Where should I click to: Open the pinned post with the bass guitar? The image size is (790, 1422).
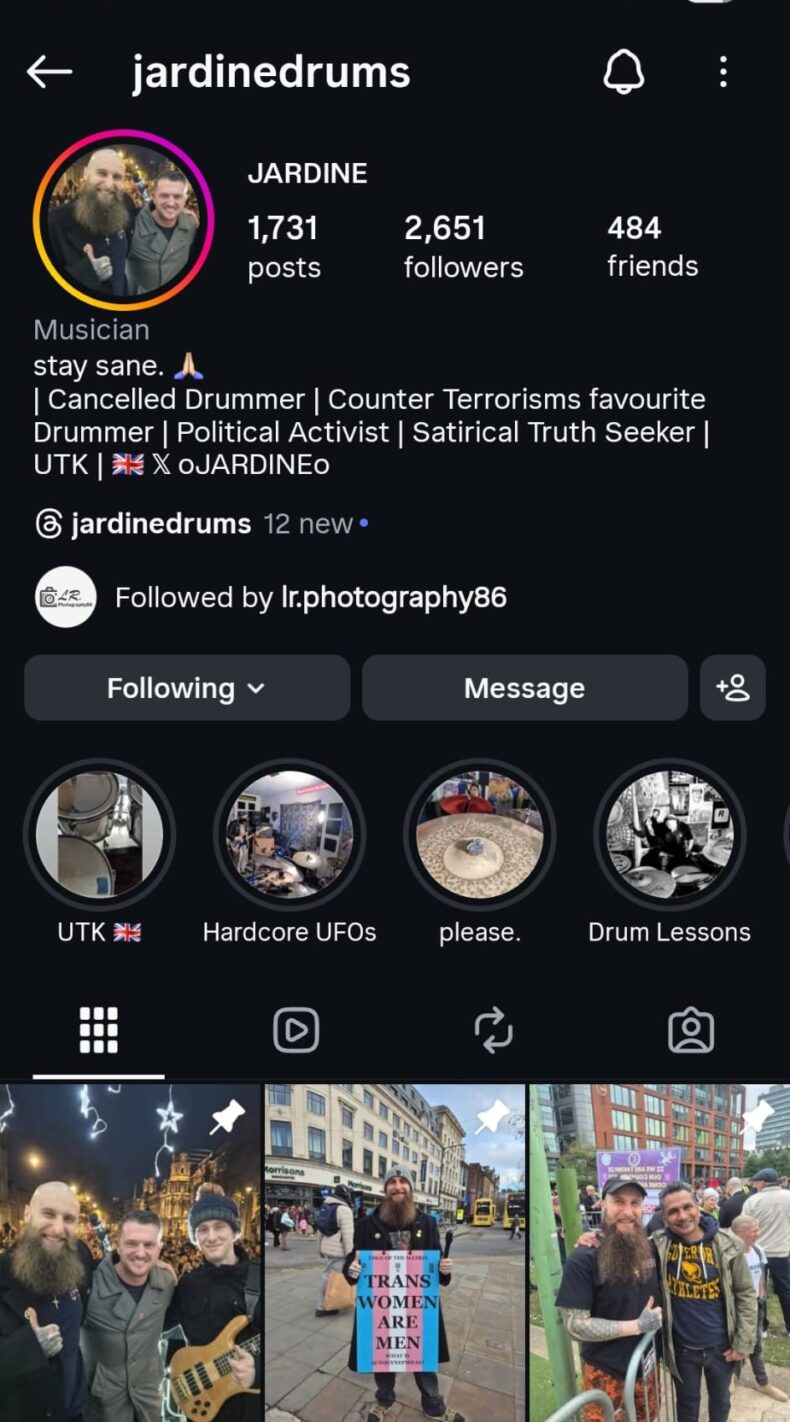tap(130, 1252)
